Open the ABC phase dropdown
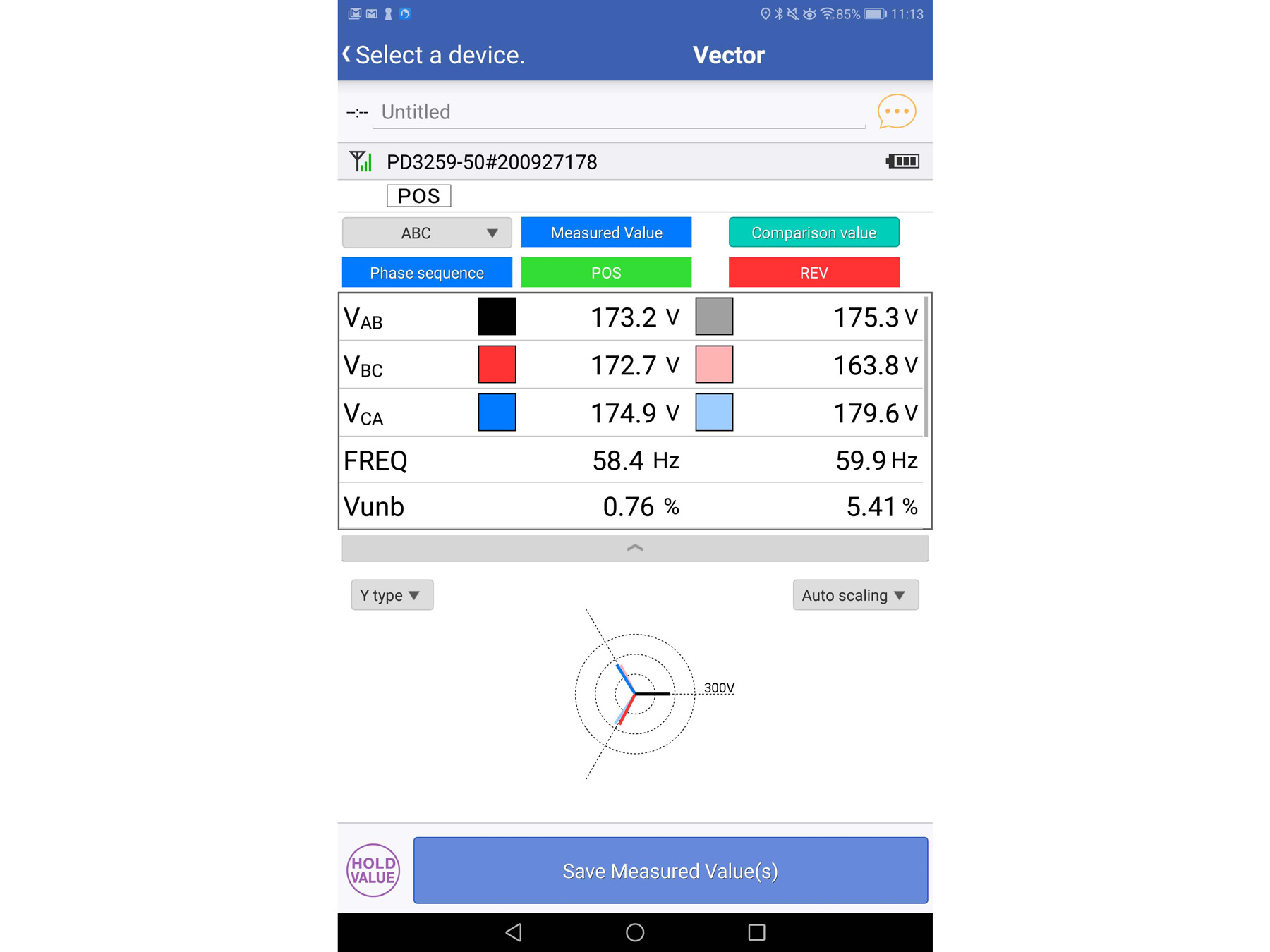1270x952 pixels. [x=427, y=233]
